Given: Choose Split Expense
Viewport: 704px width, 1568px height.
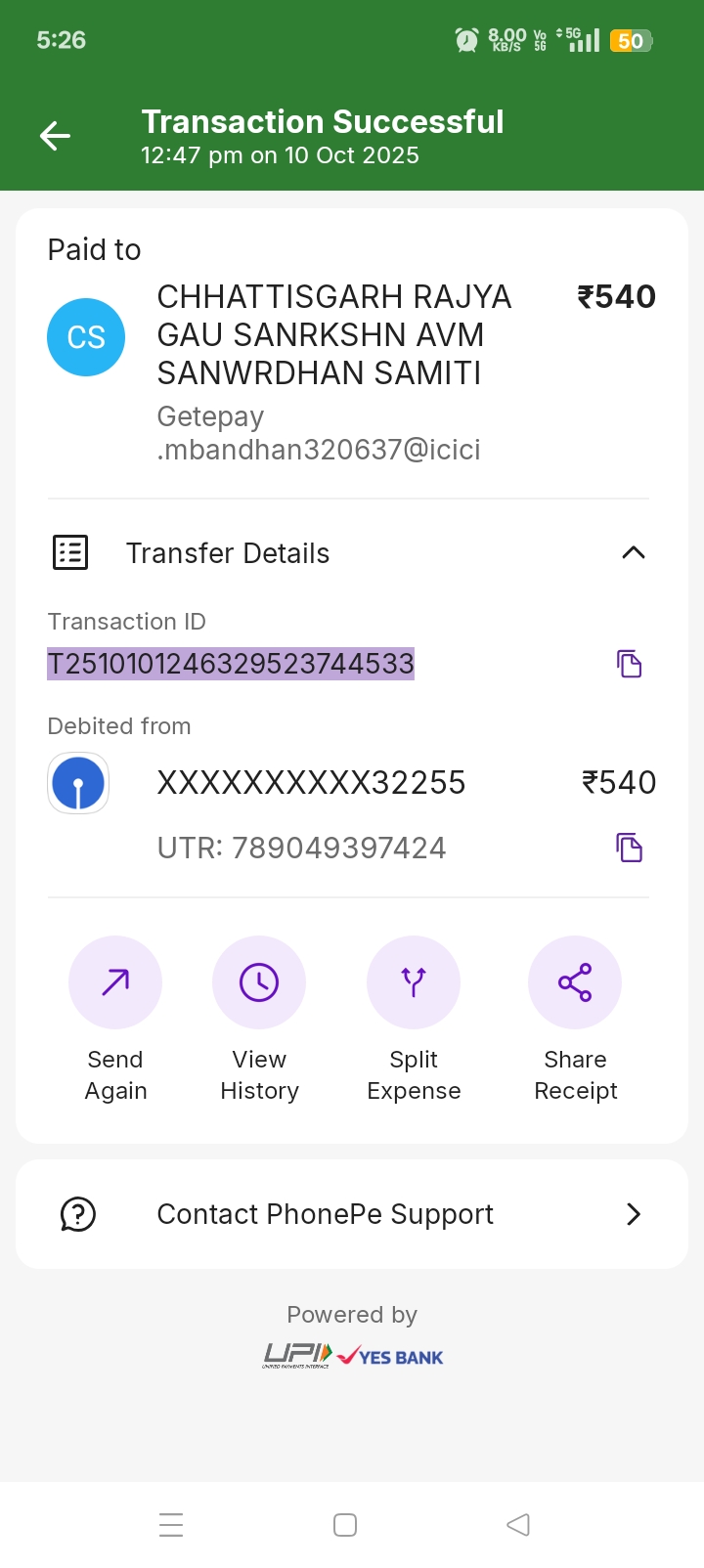Looking at the screenshot, I should tap(414, 983).
